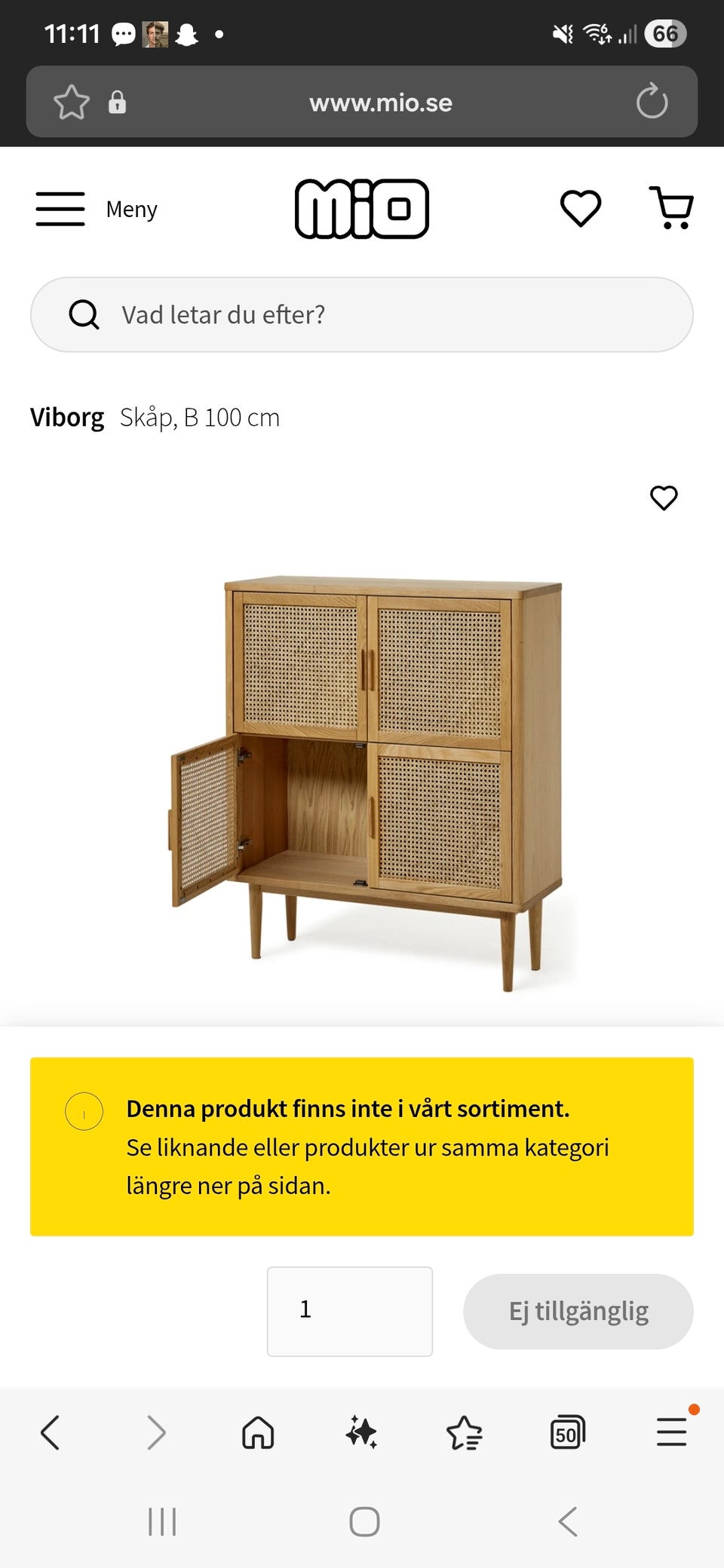Image resolution: width=724 pixels, height=1568 pixels.
Task: Open the browser overflow menu
Action: [670, 1432]
